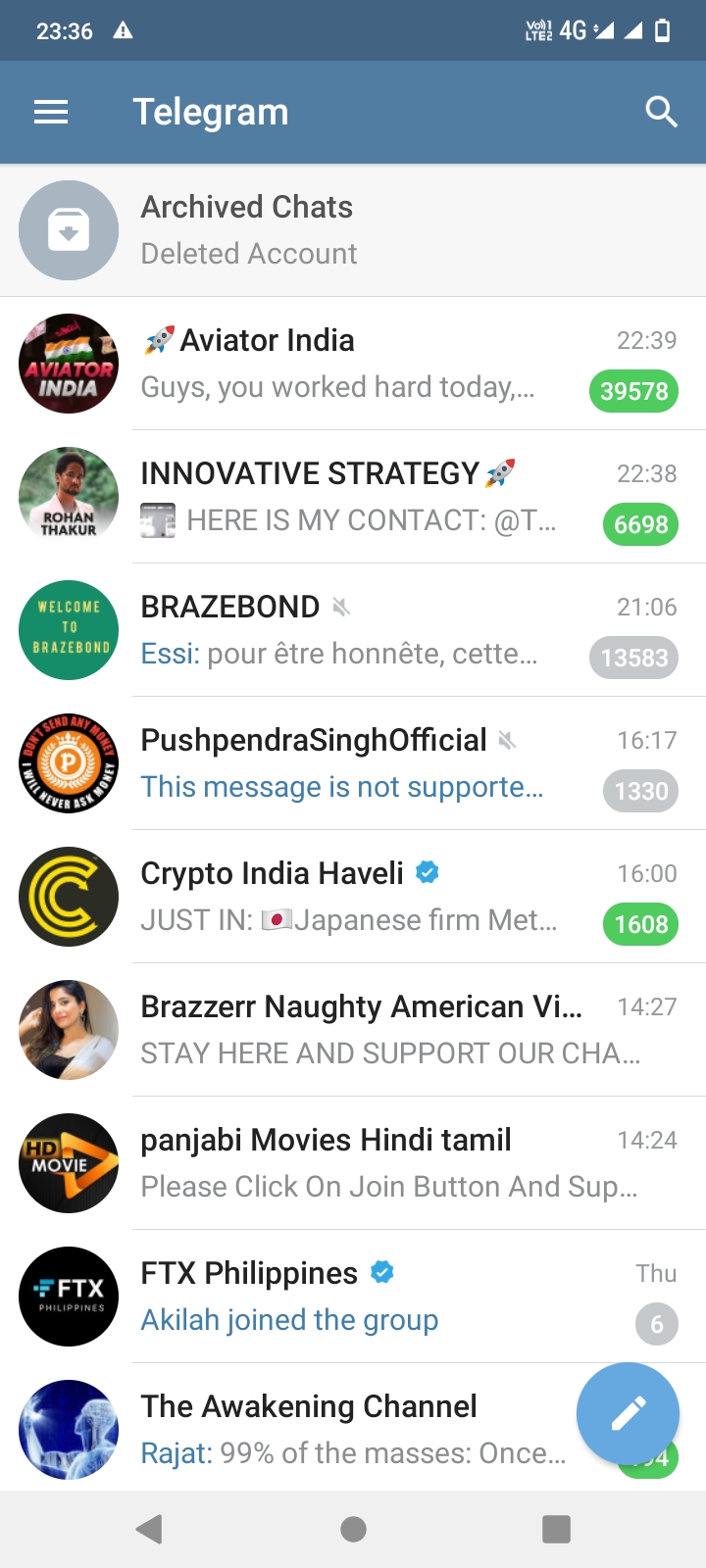706x1568 pixels.
Task: Open the panjabi Movies Hindi tamil chat
Action: 353,1163
